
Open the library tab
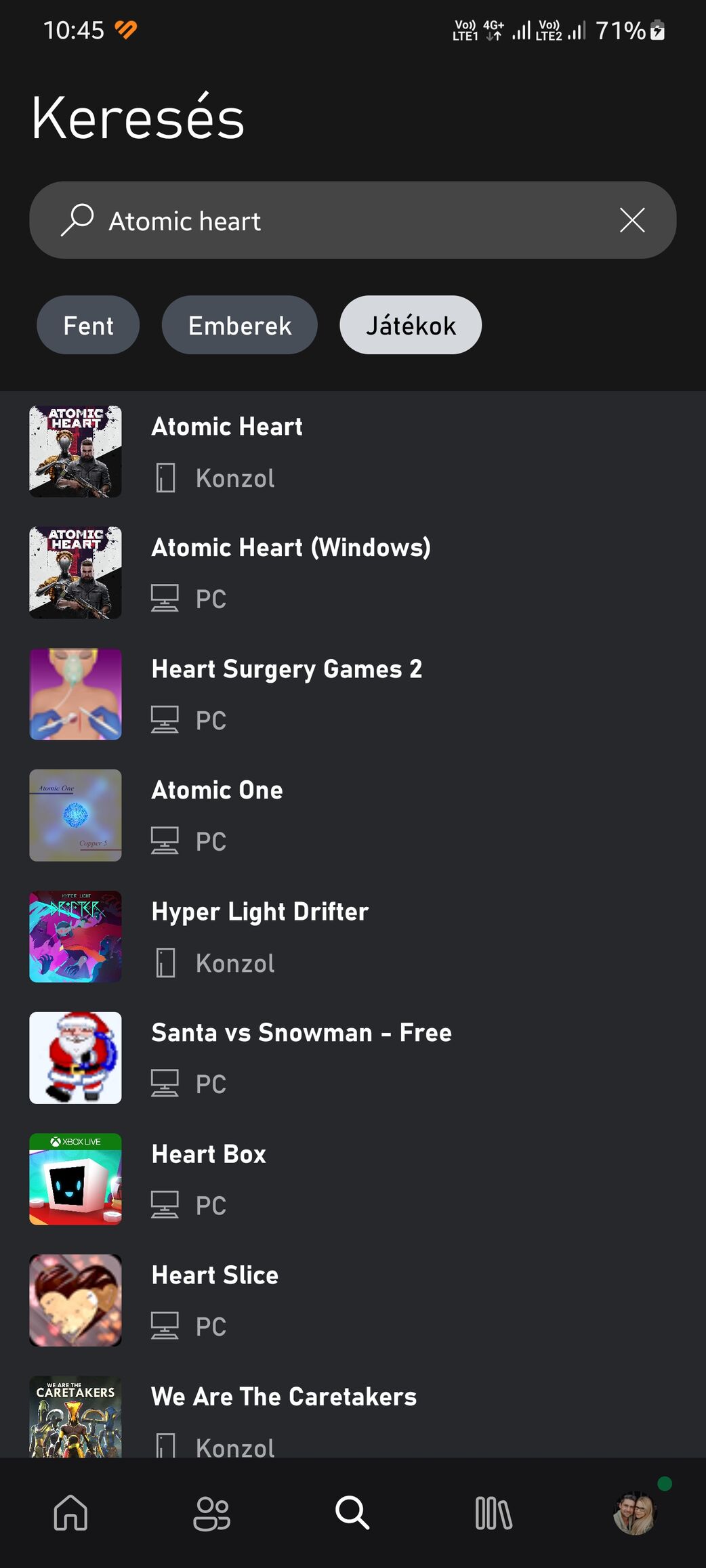(x=493, y=1512)
